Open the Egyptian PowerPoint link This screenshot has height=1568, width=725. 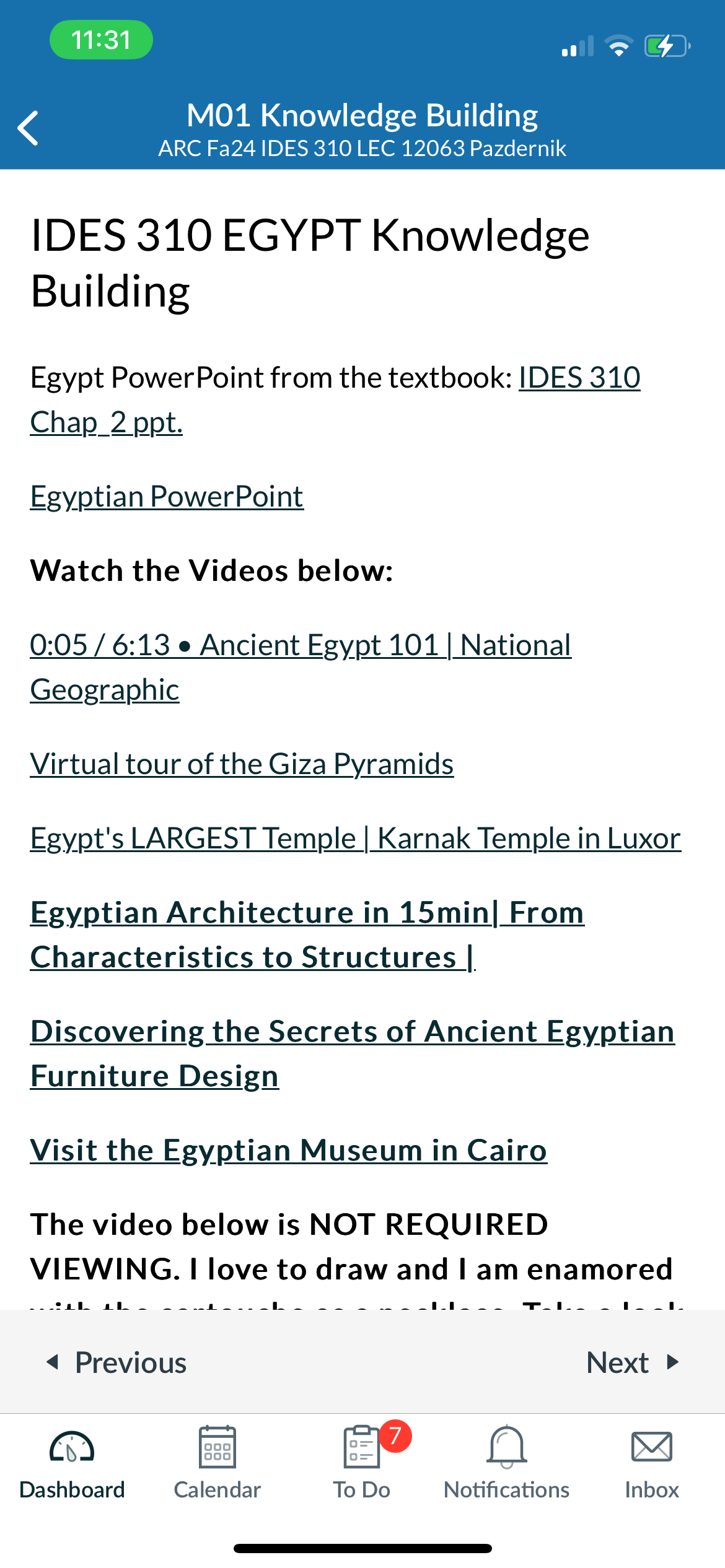[x=167, y=497]
